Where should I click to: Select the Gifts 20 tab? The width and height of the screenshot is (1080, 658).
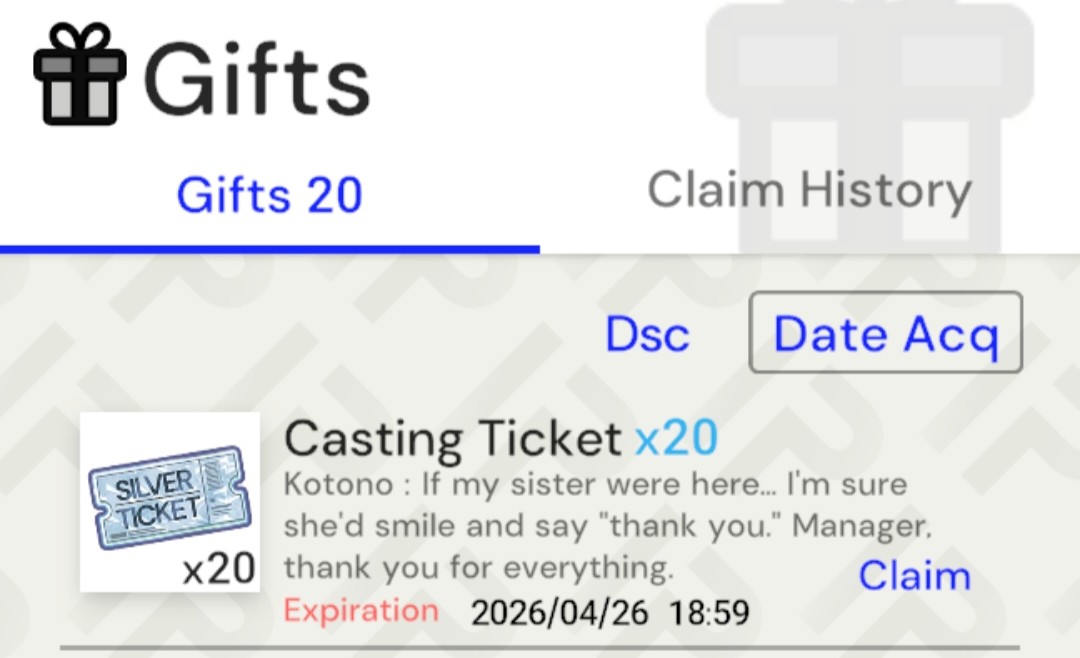(269, 194)
